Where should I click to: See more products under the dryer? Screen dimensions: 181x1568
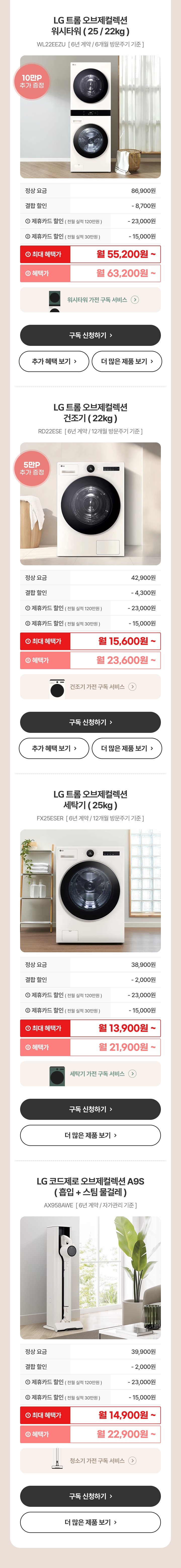(x=127, y=748)
